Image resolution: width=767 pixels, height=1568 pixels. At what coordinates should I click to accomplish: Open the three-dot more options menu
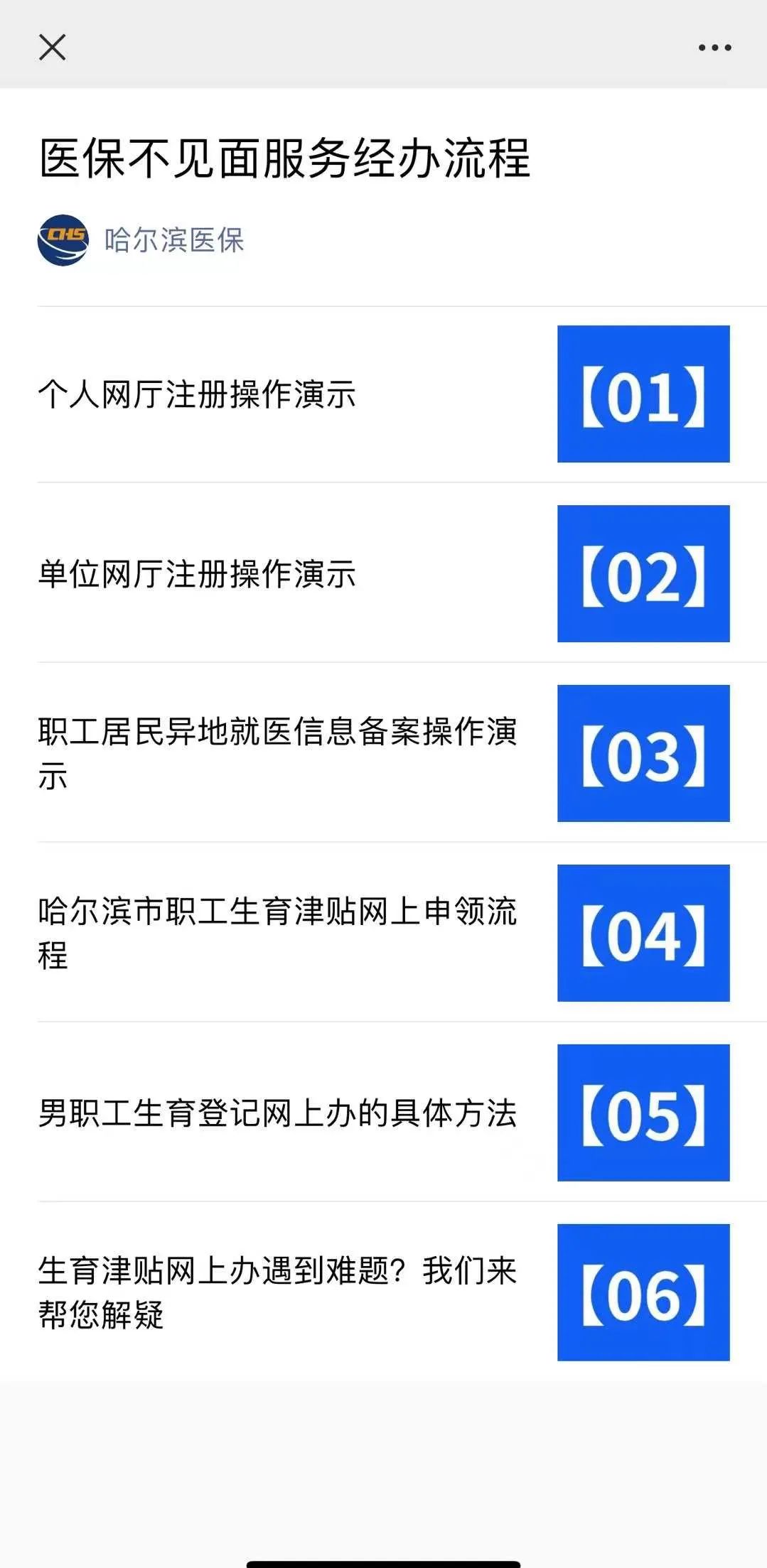[713, 46]
